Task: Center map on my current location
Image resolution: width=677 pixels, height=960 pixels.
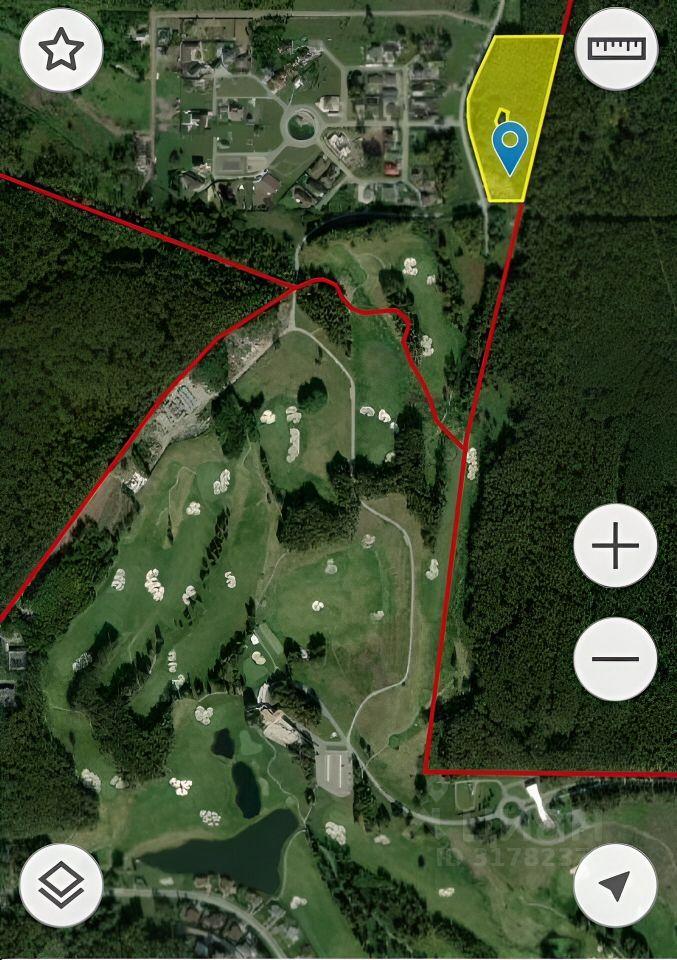Action: point(615,885)
